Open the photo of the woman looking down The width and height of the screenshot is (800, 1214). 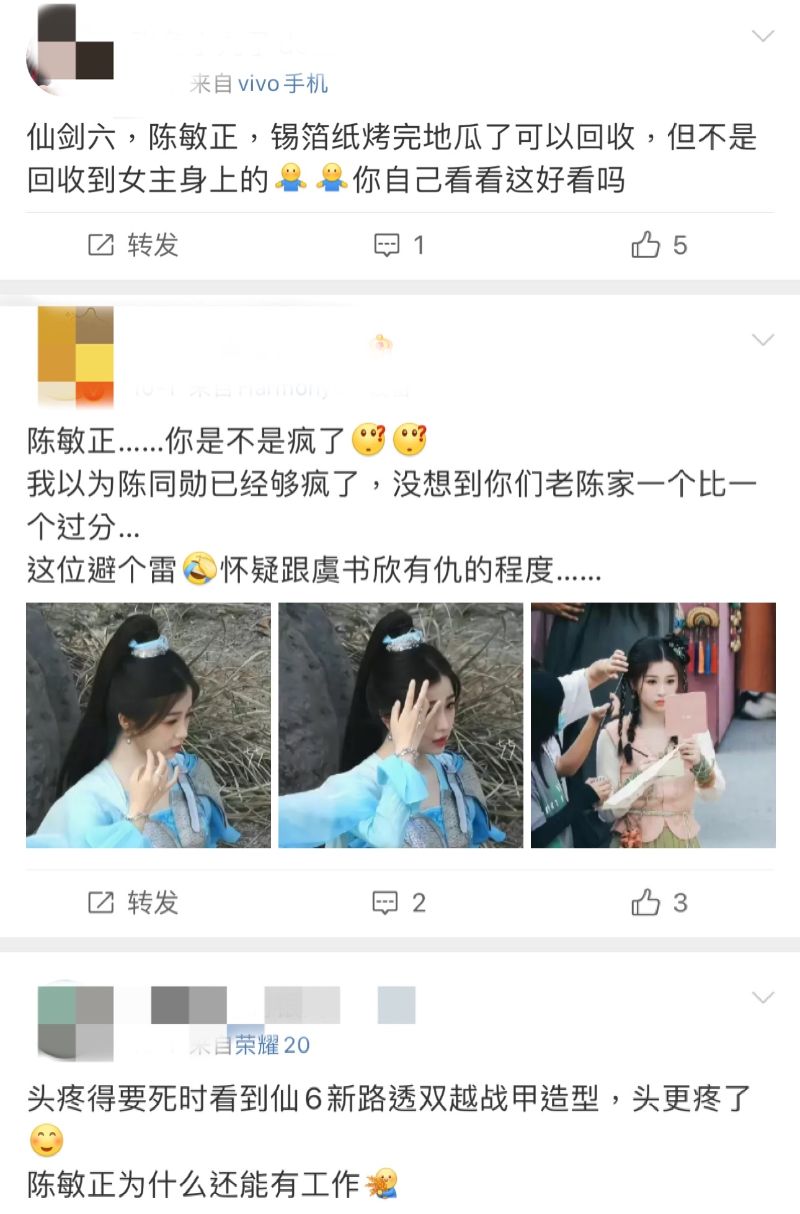coord(148,725)
